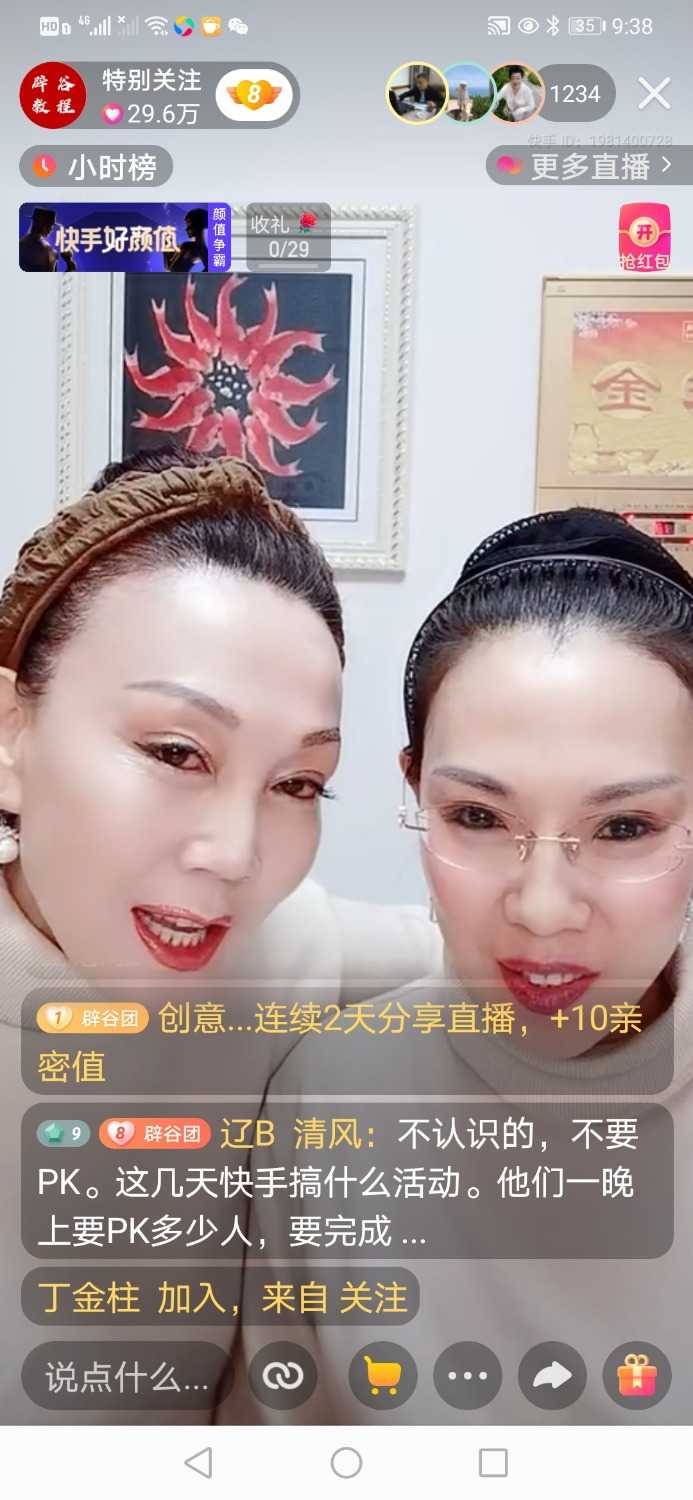Open the 收礼 0/29 gift progress
This screenshot has width=693, height=1500.
(288, 237)
